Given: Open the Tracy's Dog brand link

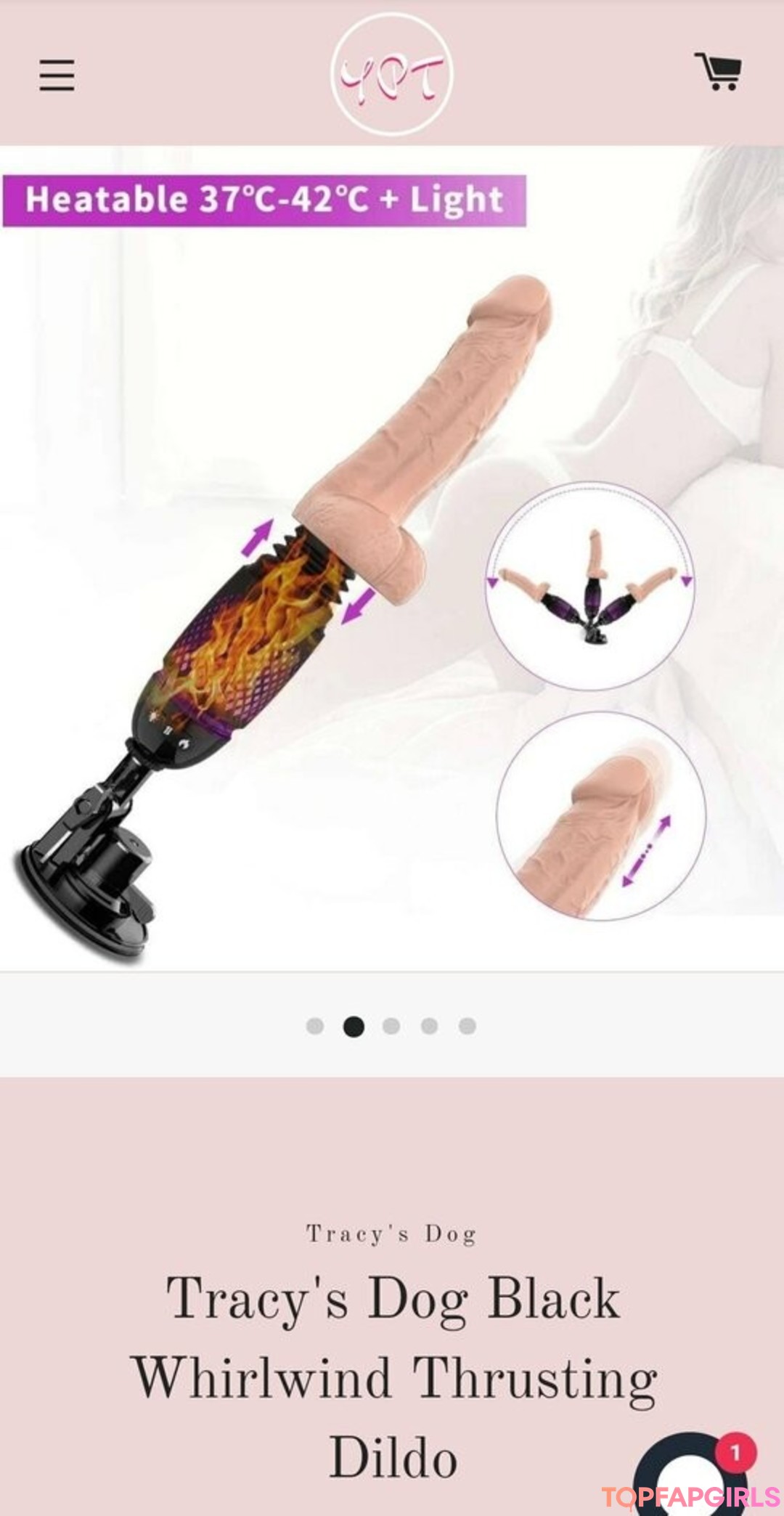Looking at the screenshot, I should pyautogui.click(x=391, y=1234).
